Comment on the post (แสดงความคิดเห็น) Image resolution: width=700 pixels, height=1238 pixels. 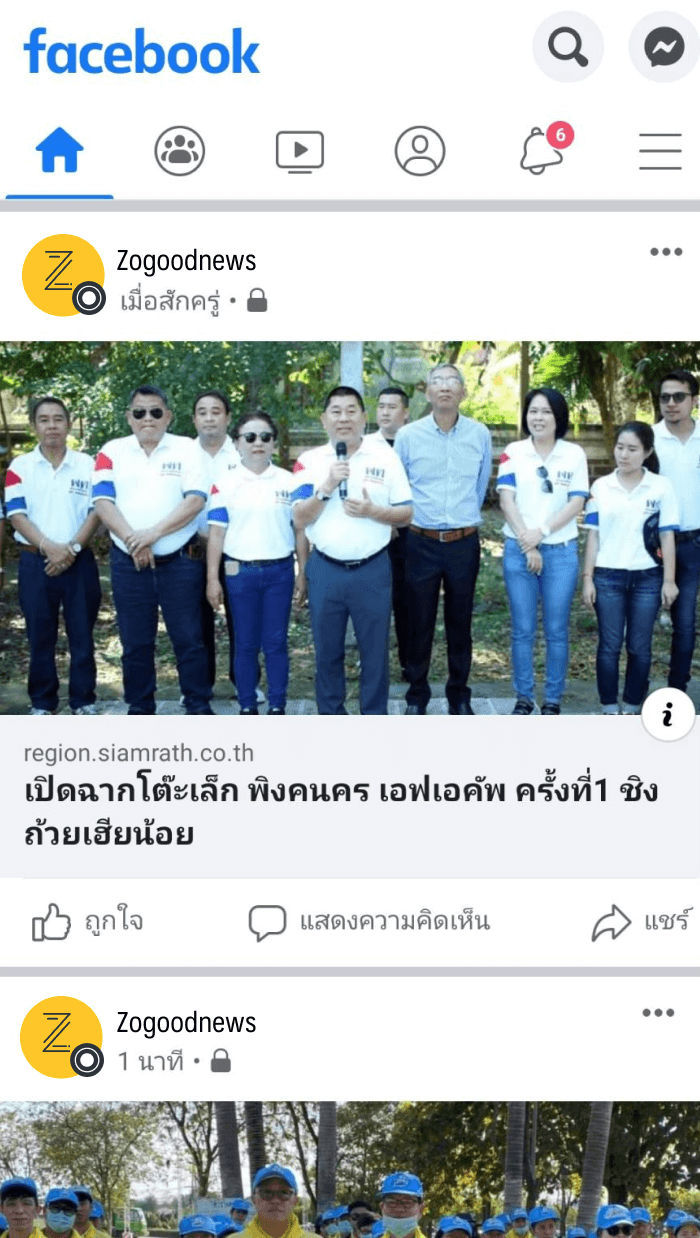(370, 922)
